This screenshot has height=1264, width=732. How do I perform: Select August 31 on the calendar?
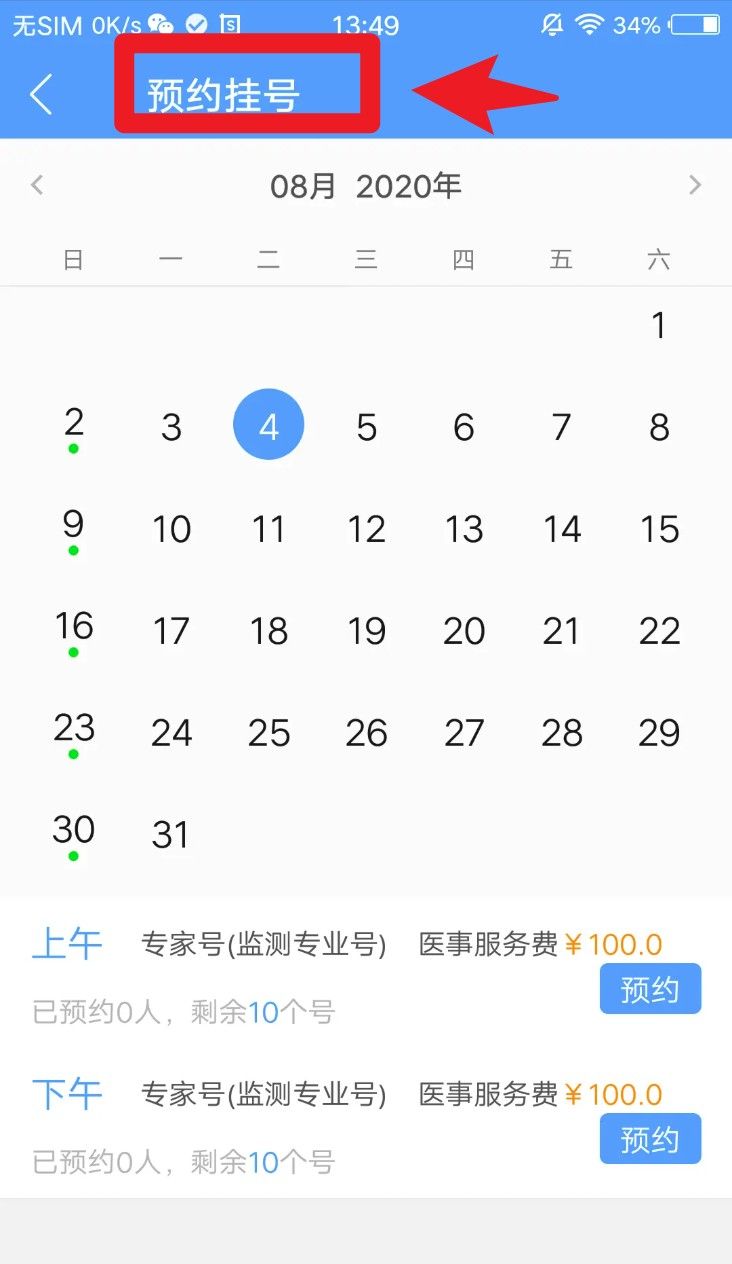(x=171, y=835)
